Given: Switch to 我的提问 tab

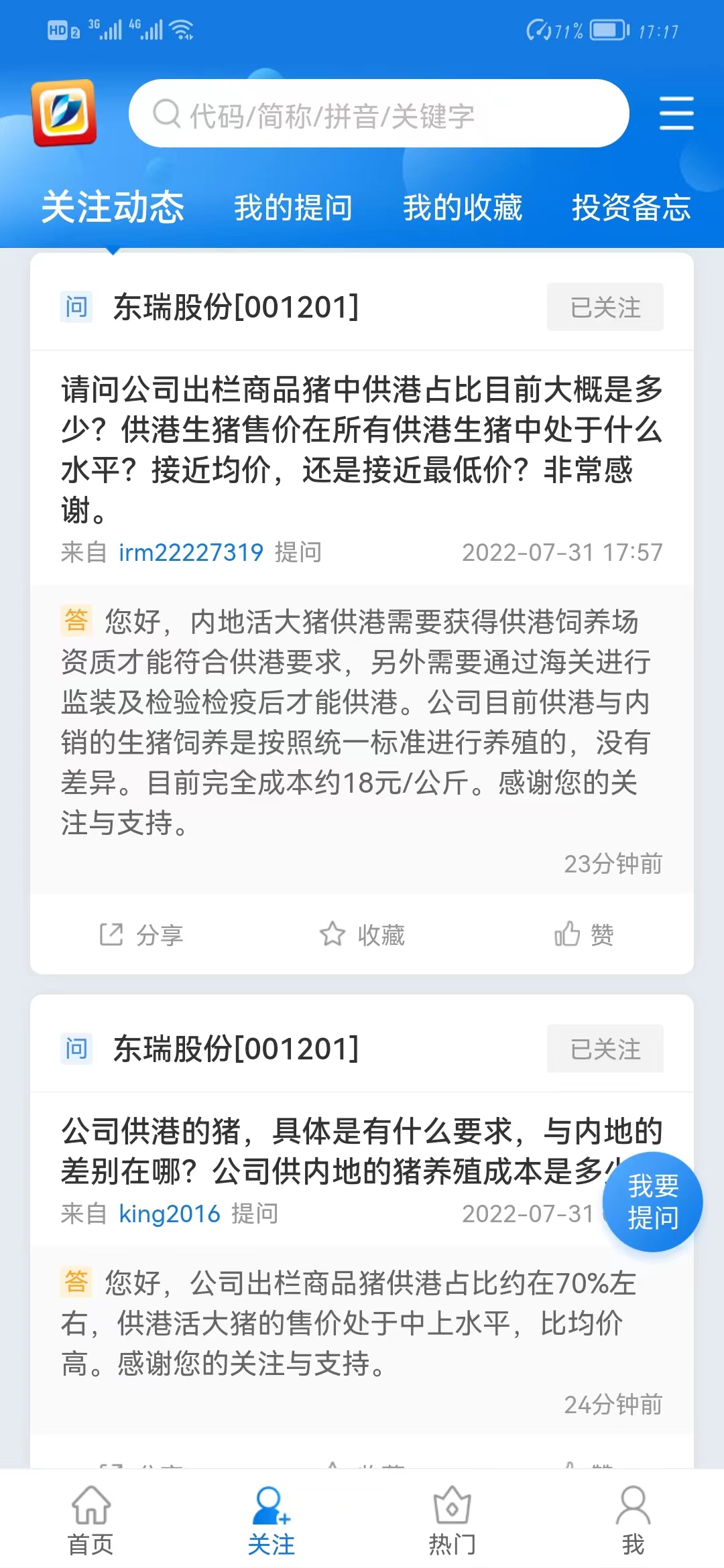Looking at the screenshot, I should pos(293,207).
